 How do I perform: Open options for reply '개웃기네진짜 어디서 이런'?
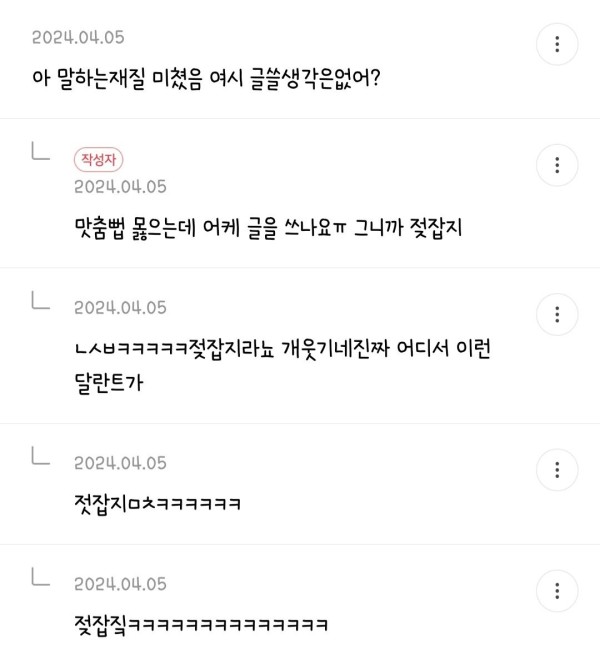(556, 312)
